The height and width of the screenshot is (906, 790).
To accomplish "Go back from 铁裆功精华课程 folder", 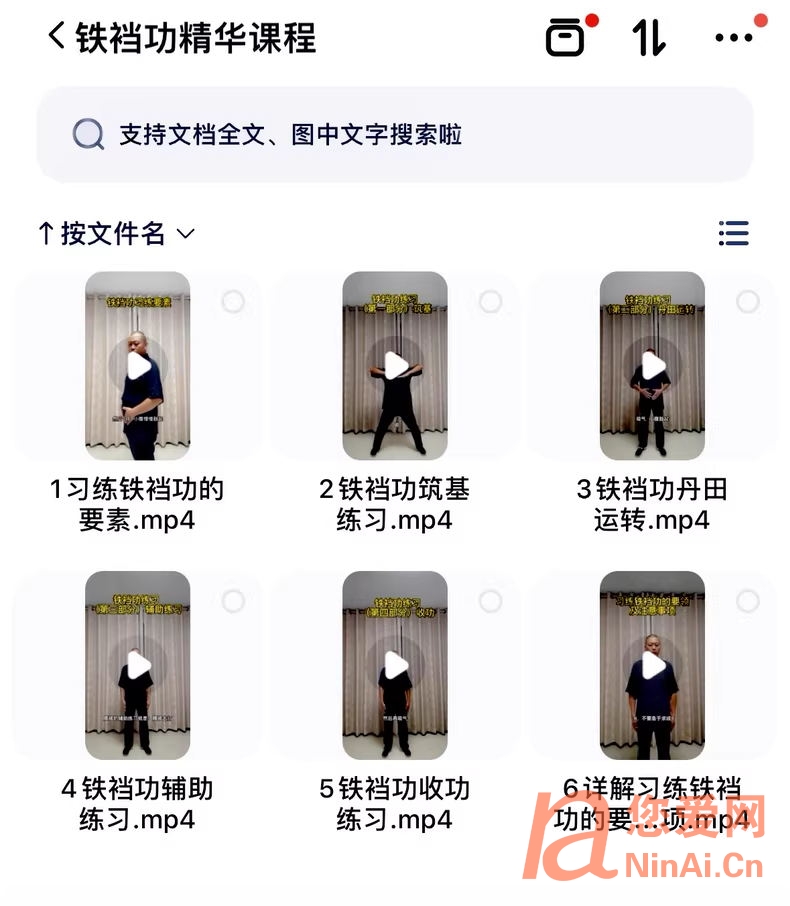I will (x=57, y=37).
